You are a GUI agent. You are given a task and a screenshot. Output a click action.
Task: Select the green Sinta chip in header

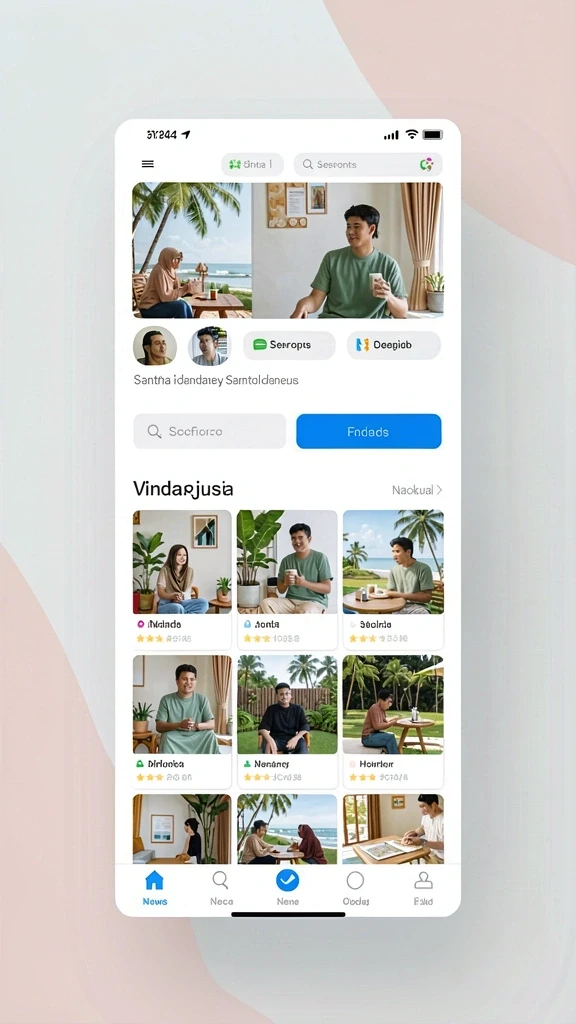tap(252, 165)
